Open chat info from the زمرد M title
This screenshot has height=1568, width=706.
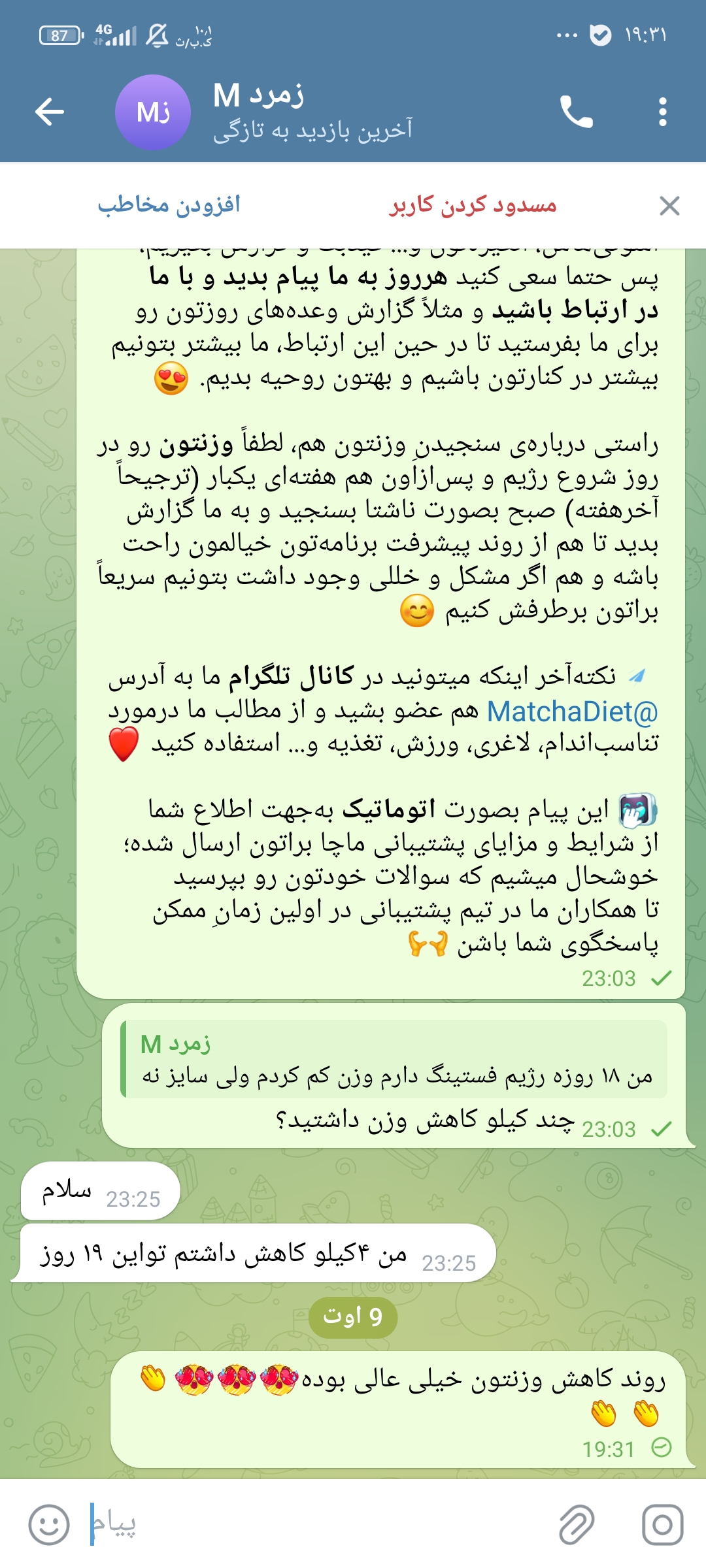click(259, 96)
